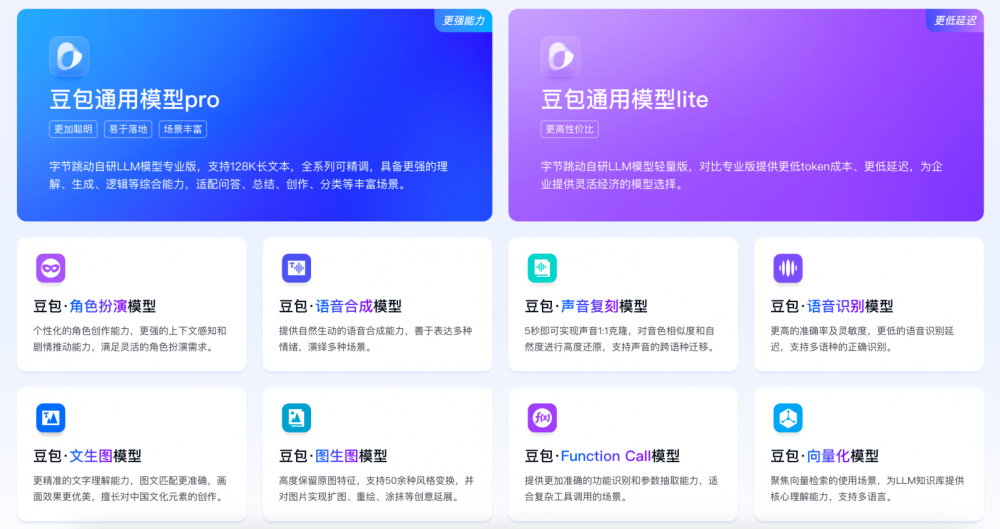
Task: Open the 豆包·向量化模型 card
Action: coord(868,455)
